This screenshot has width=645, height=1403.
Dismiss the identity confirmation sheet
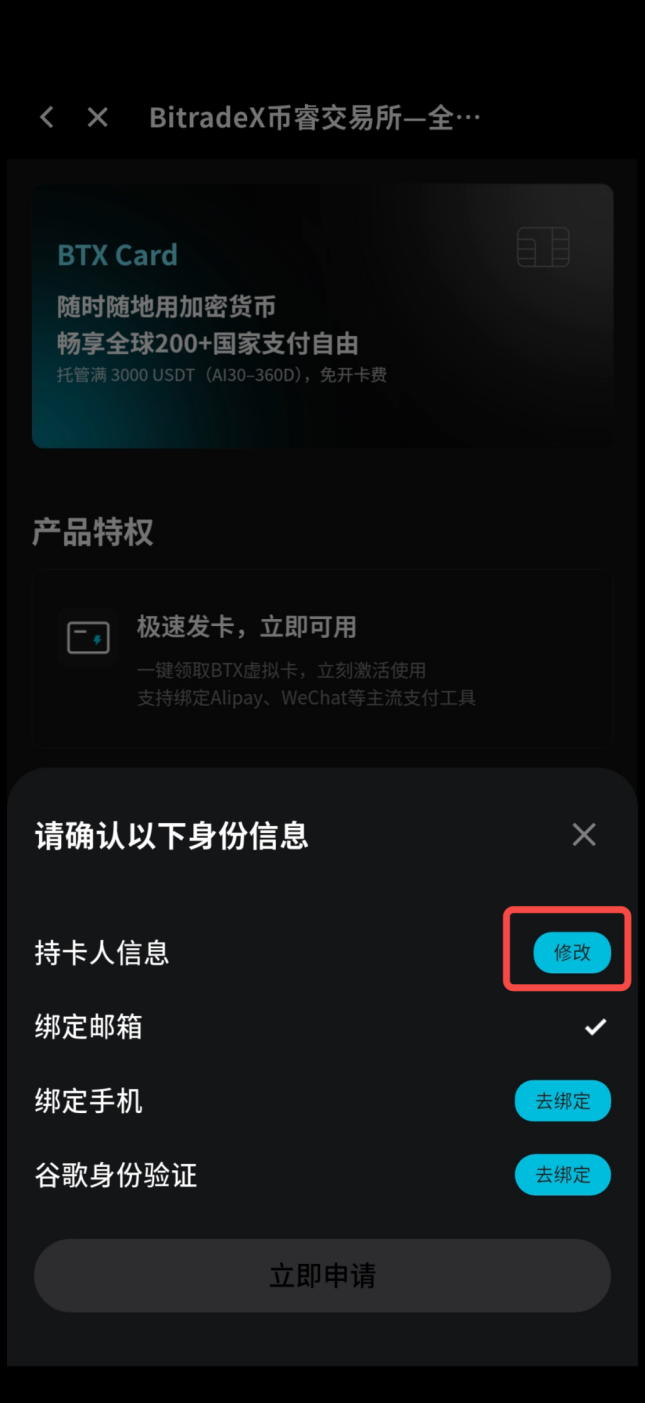click(583, 835)
